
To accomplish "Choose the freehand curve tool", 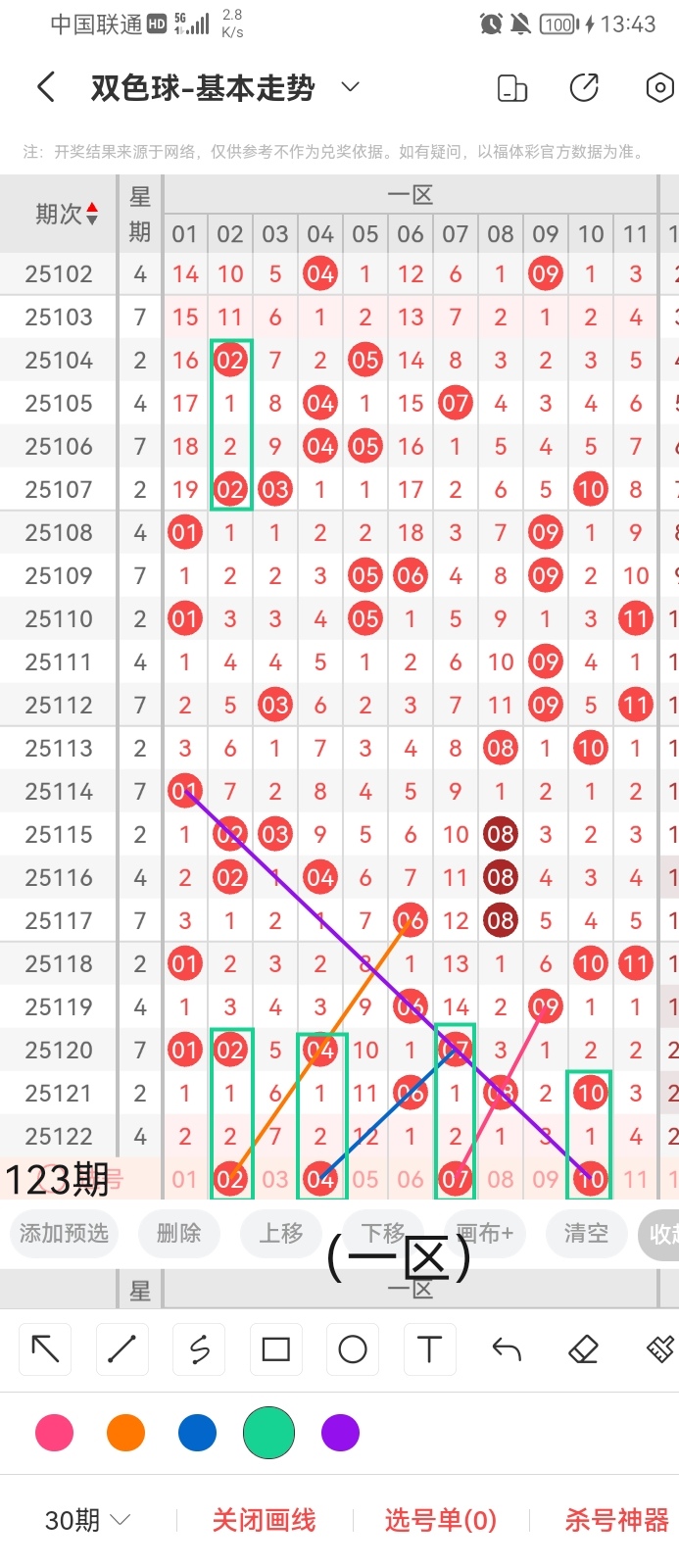I will tap(199, 1349).
